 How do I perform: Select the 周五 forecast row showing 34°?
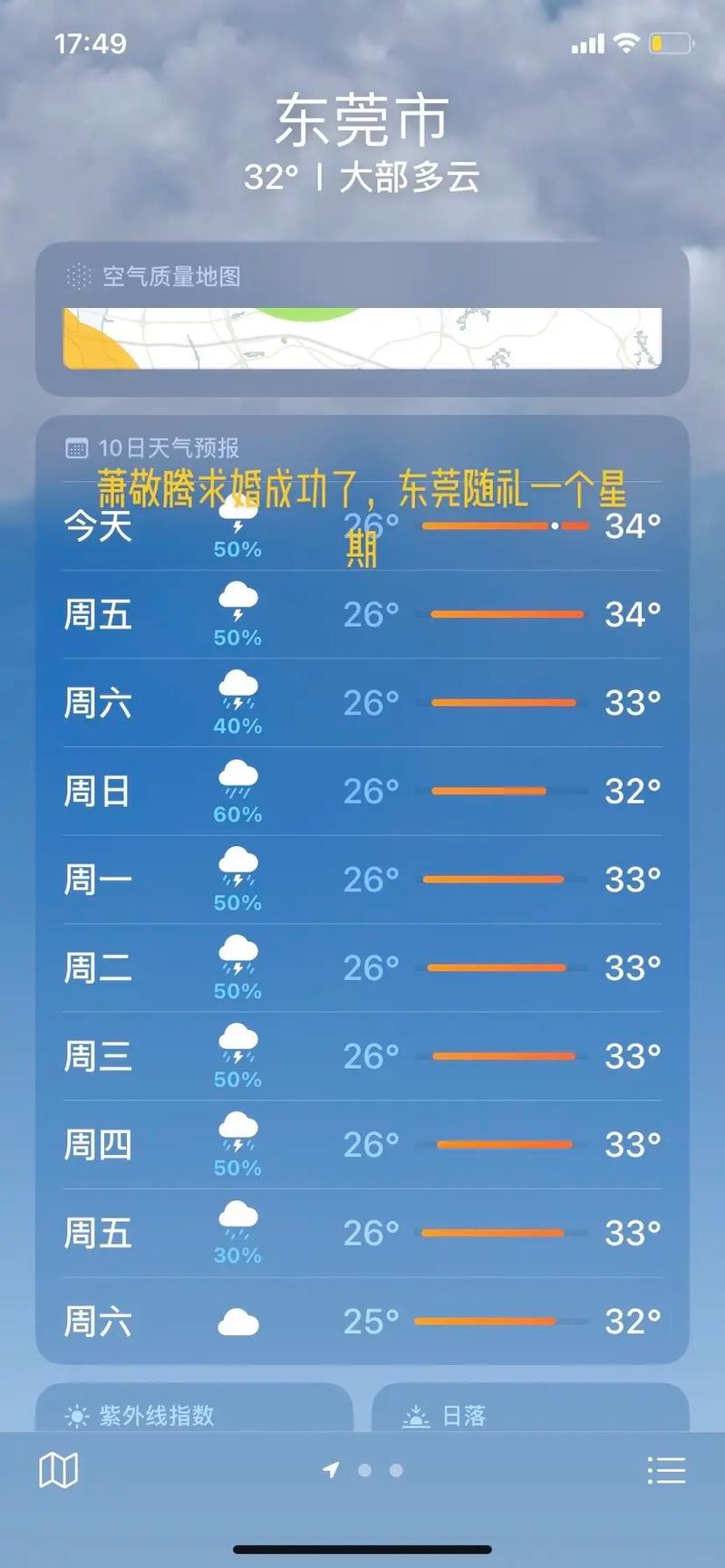(x=362, y=614)
